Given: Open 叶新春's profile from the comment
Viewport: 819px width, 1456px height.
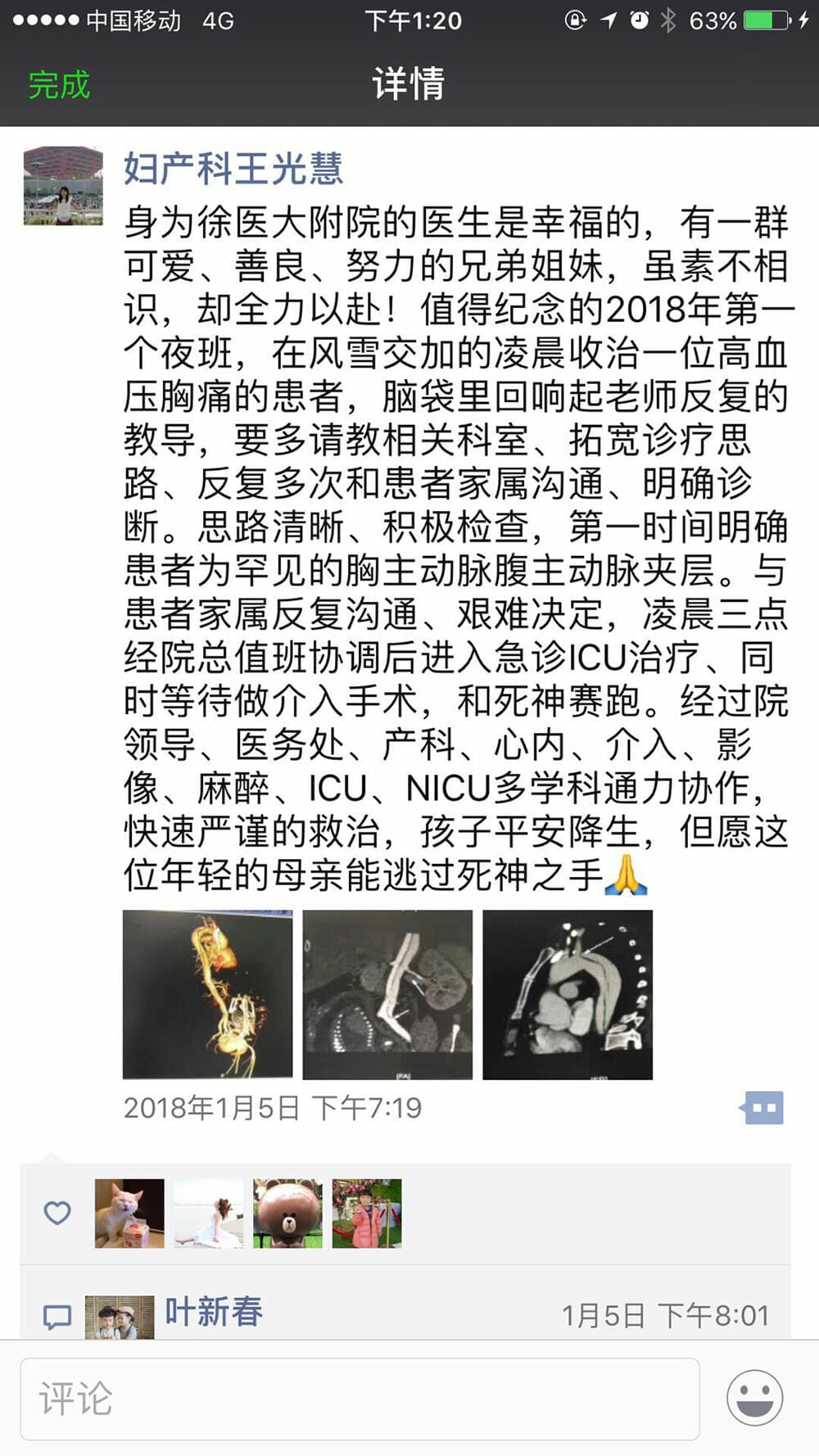Looking at the screenshot, I should point(214,1312).
